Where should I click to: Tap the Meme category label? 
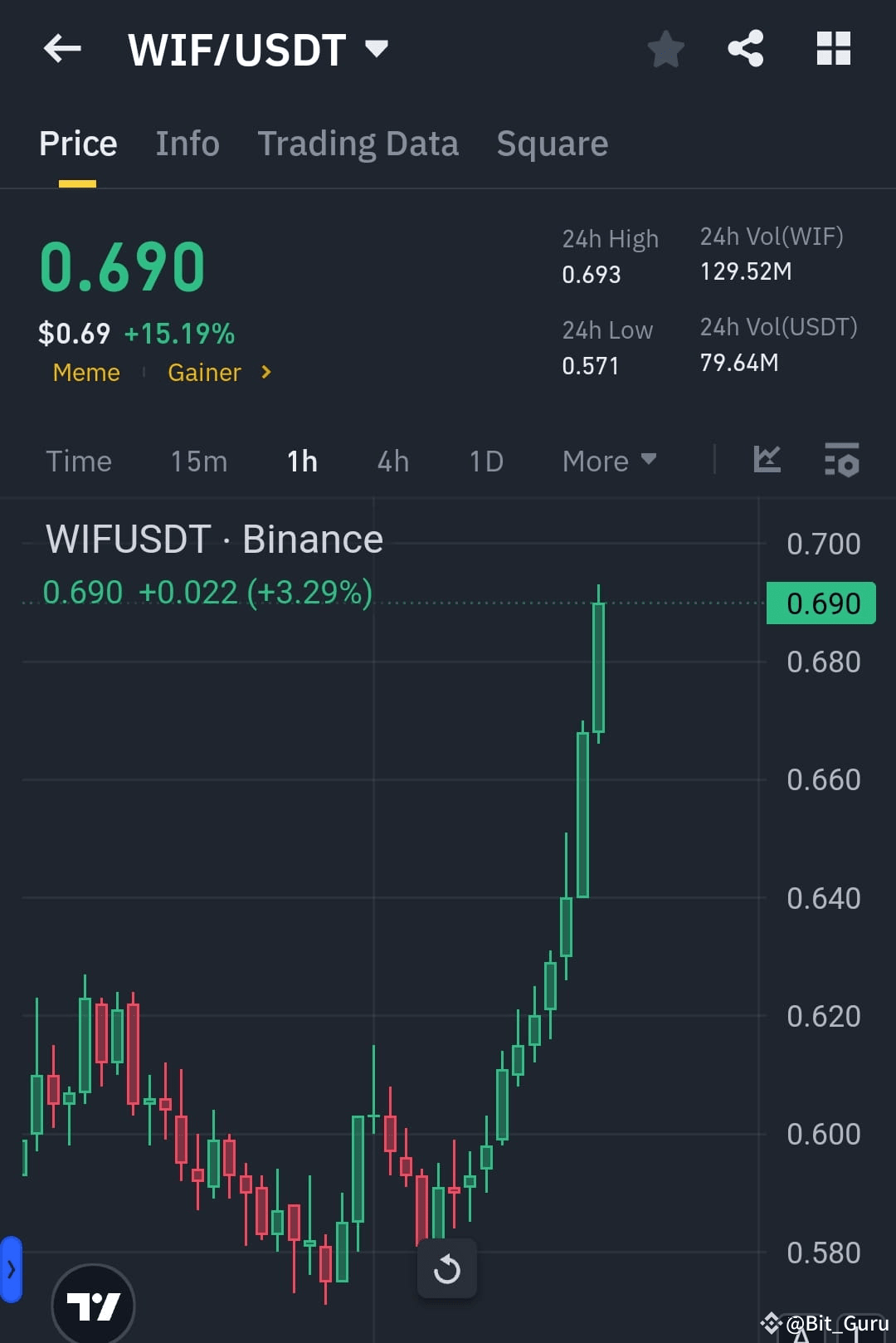pyautogui.click(x=85, y=373)
